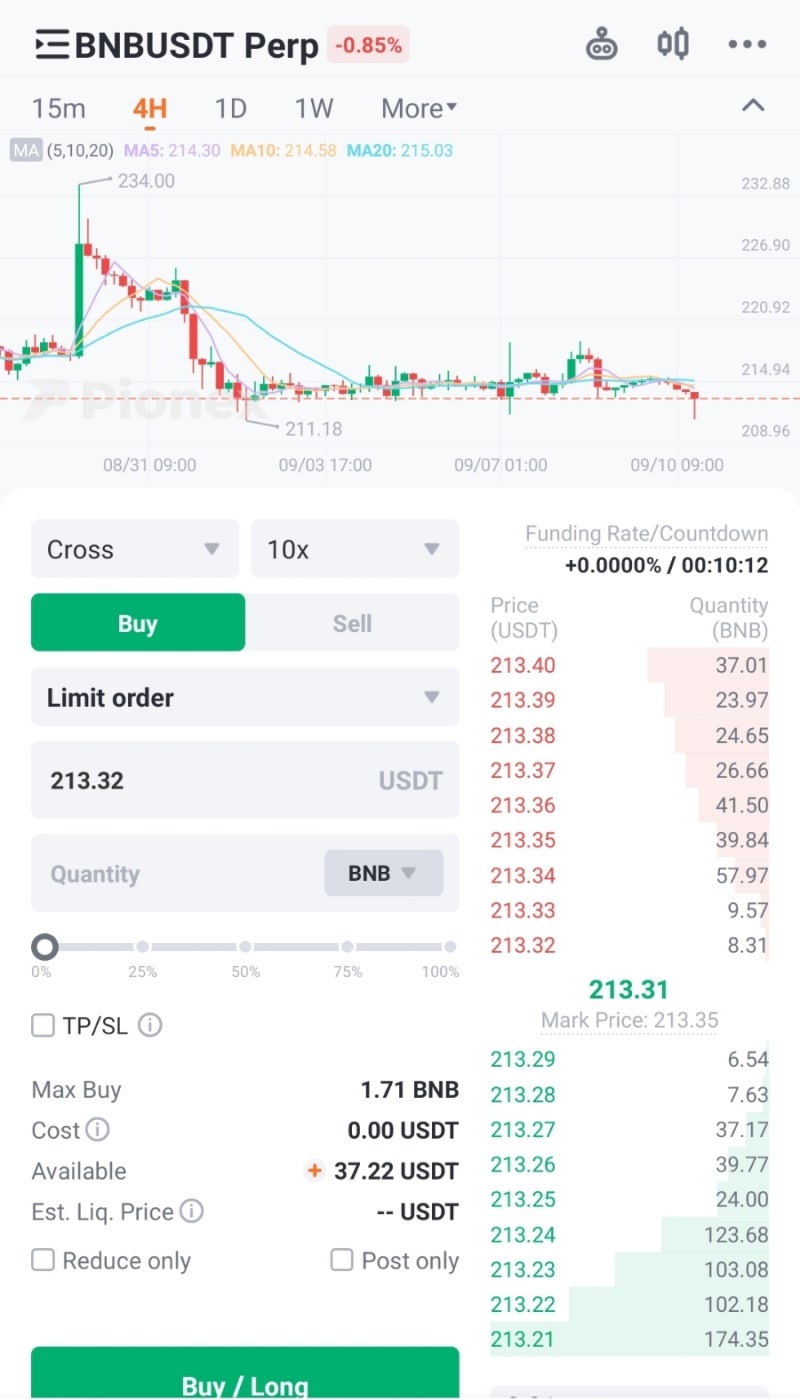Enable the TP/SL checkbox

click(x=41, y=1024)
